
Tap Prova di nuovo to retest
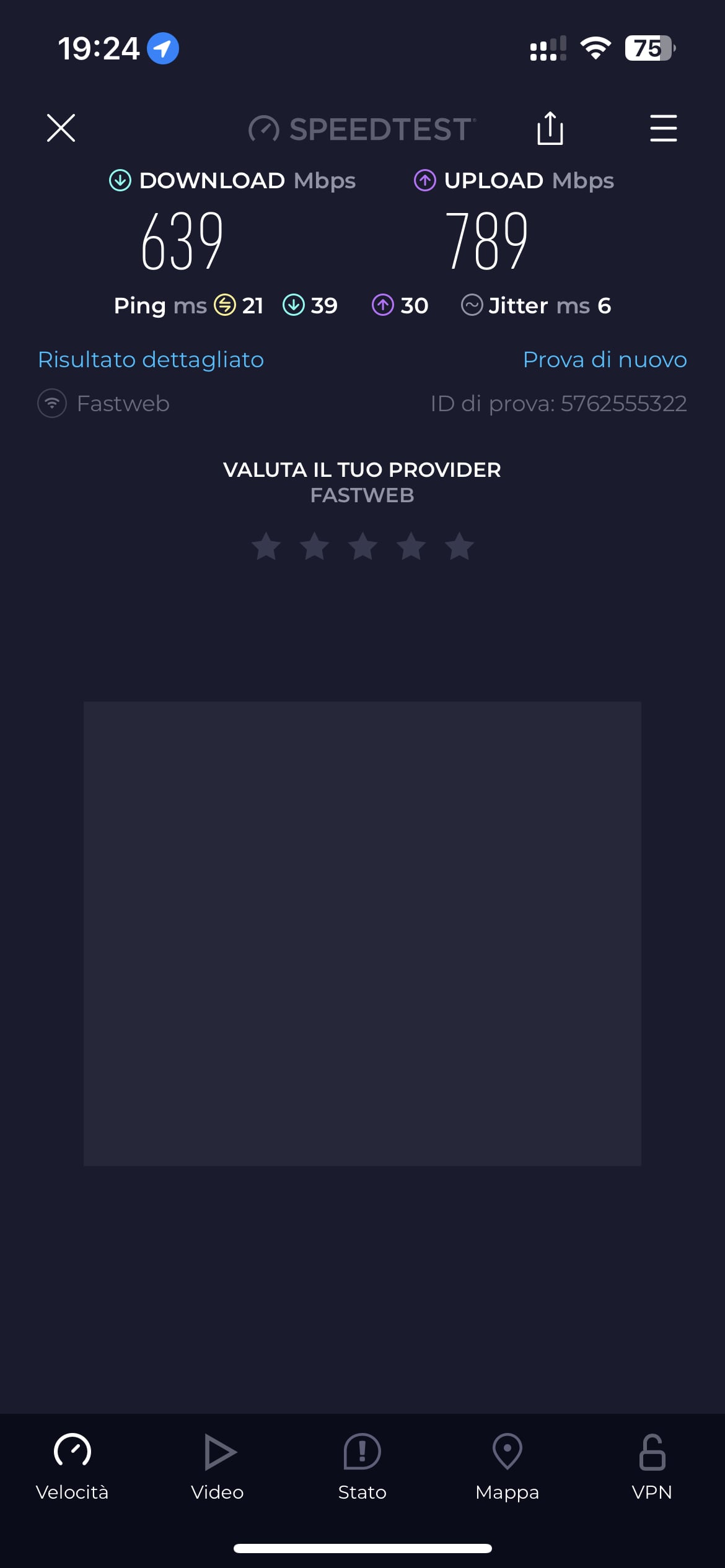click(604, 360)
